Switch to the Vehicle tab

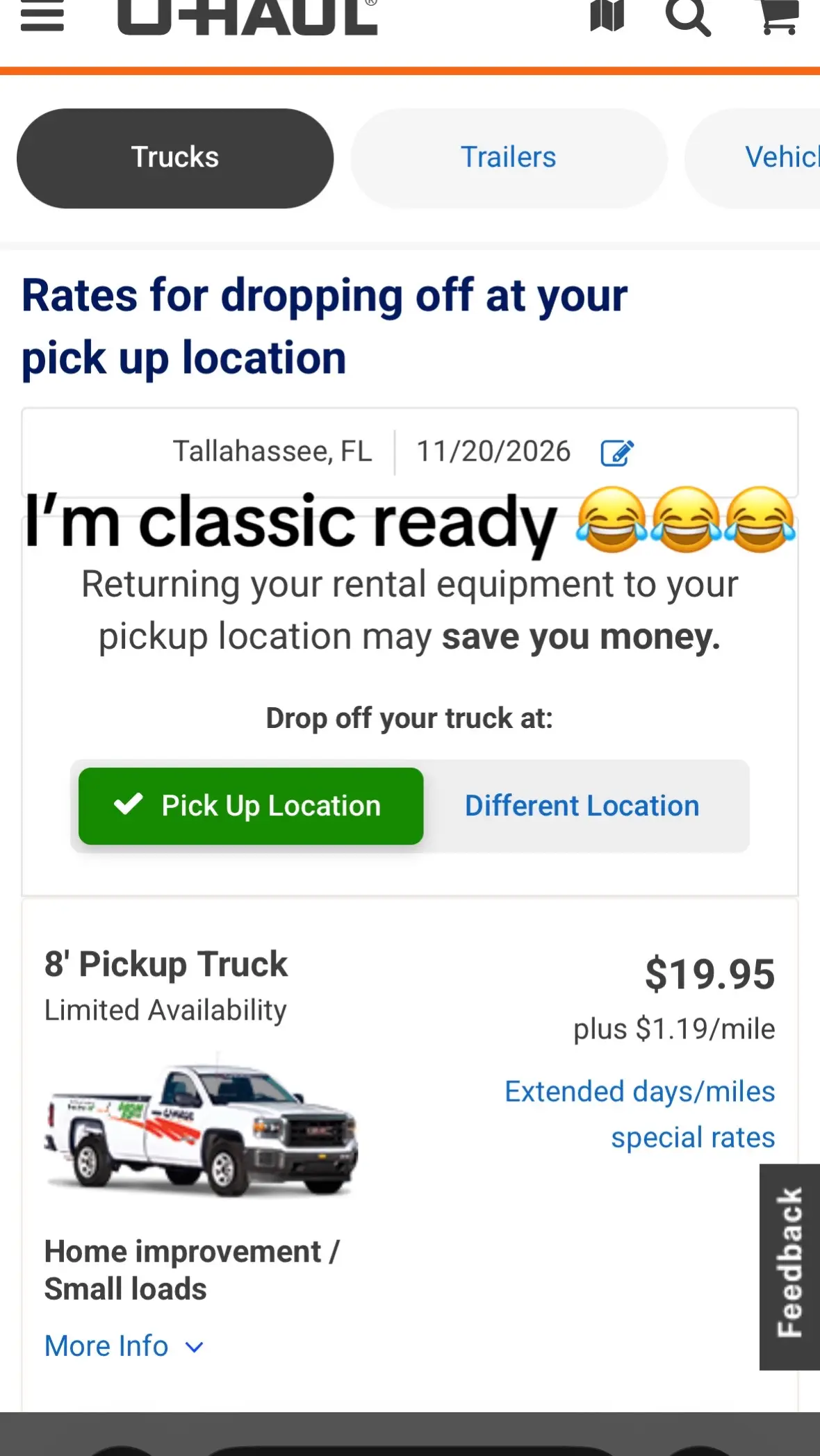coord(753,158)
